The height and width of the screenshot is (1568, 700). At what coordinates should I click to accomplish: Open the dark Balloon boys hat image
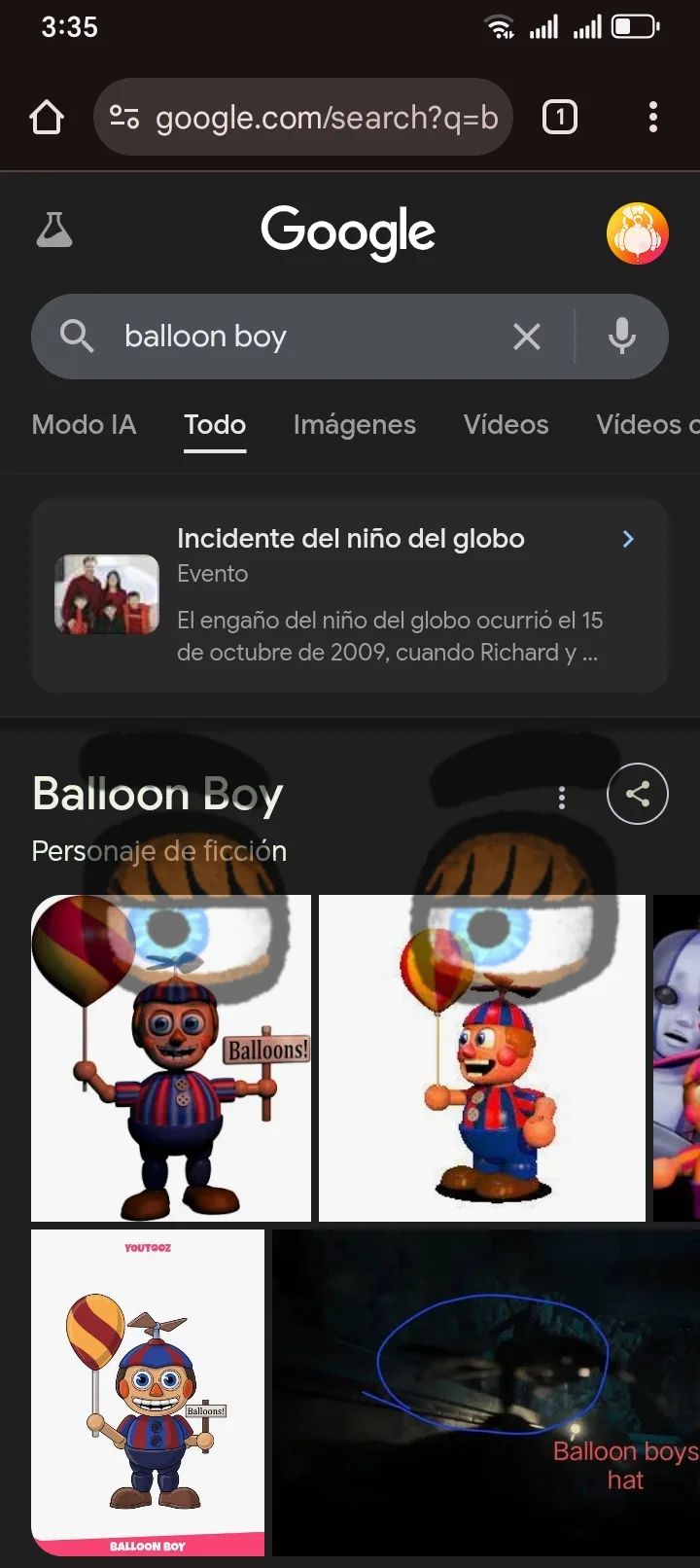(484, 1393)
